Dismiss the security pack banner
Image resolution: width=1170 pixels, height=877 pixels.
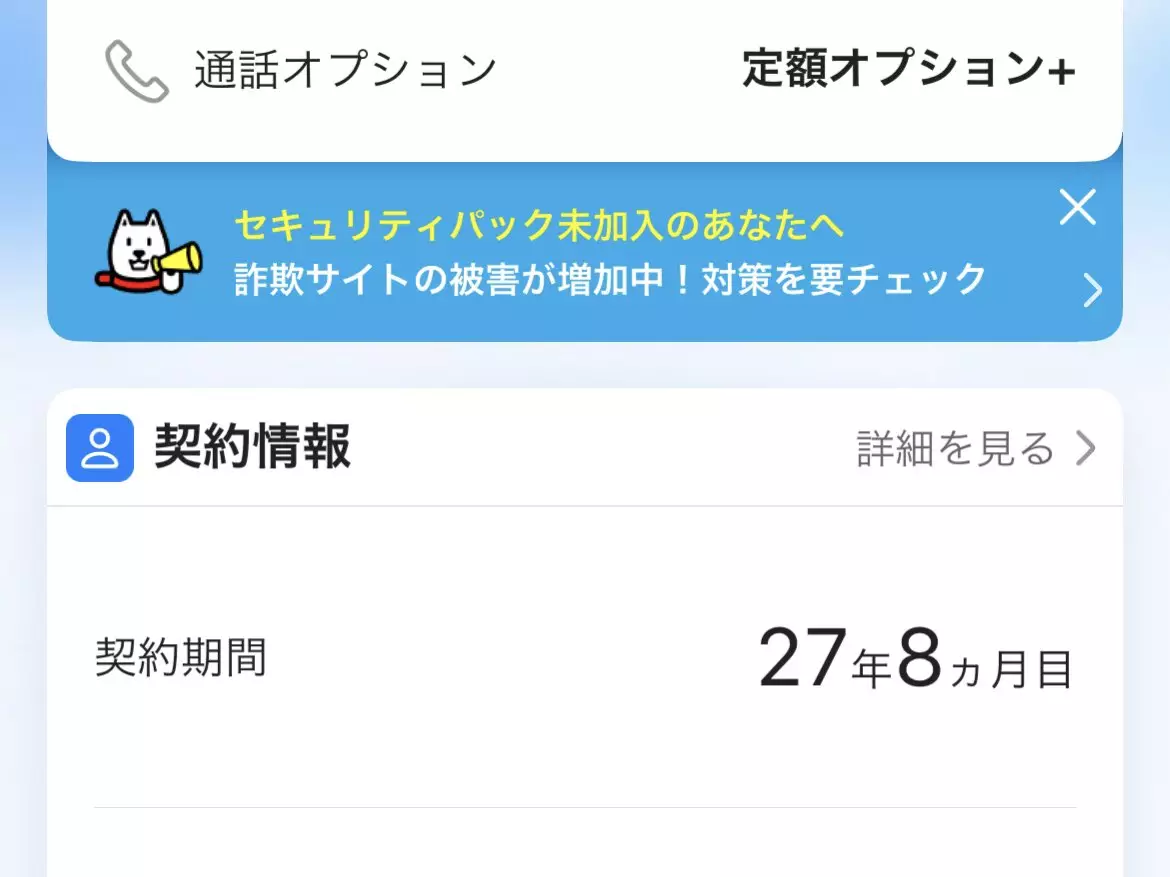(x=1077, y=208)
